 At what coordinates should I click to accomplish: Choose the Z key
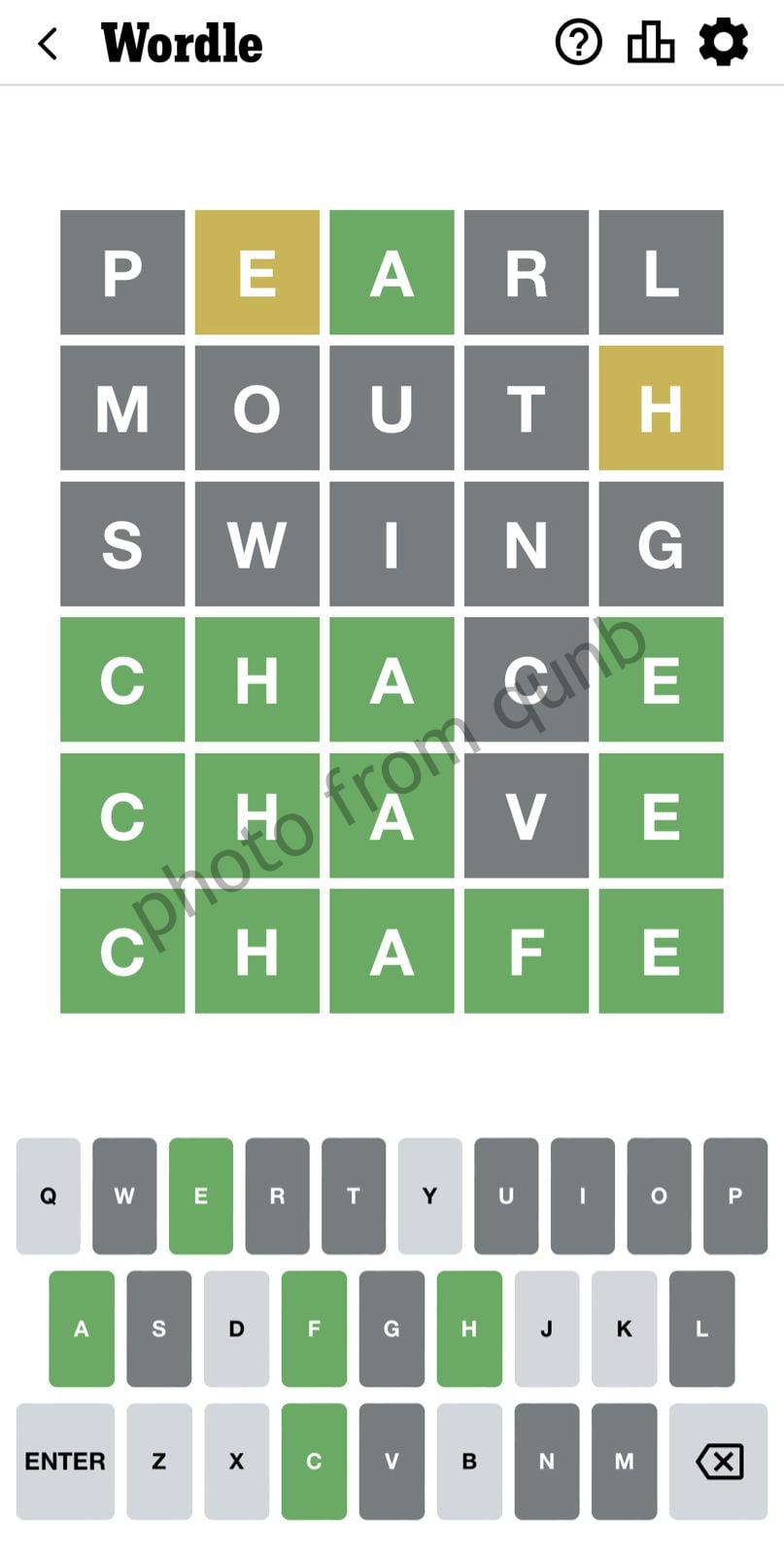[x=158, y=1461]
